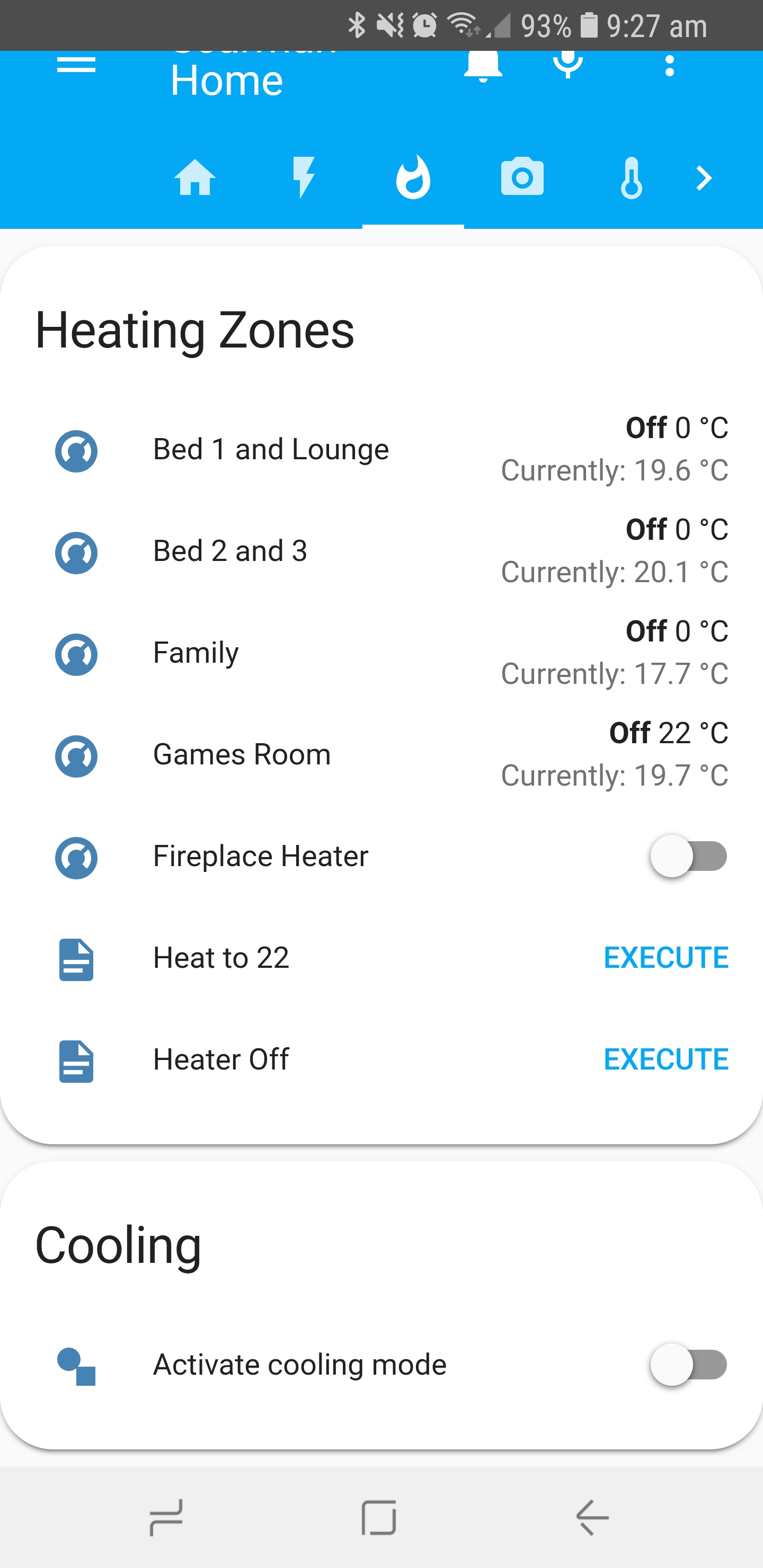The width and height of the screenshot is (763, 1568).
Task: Click the Bed 1 and Lounge thermostat icon
Action: (x=76, y=450)
